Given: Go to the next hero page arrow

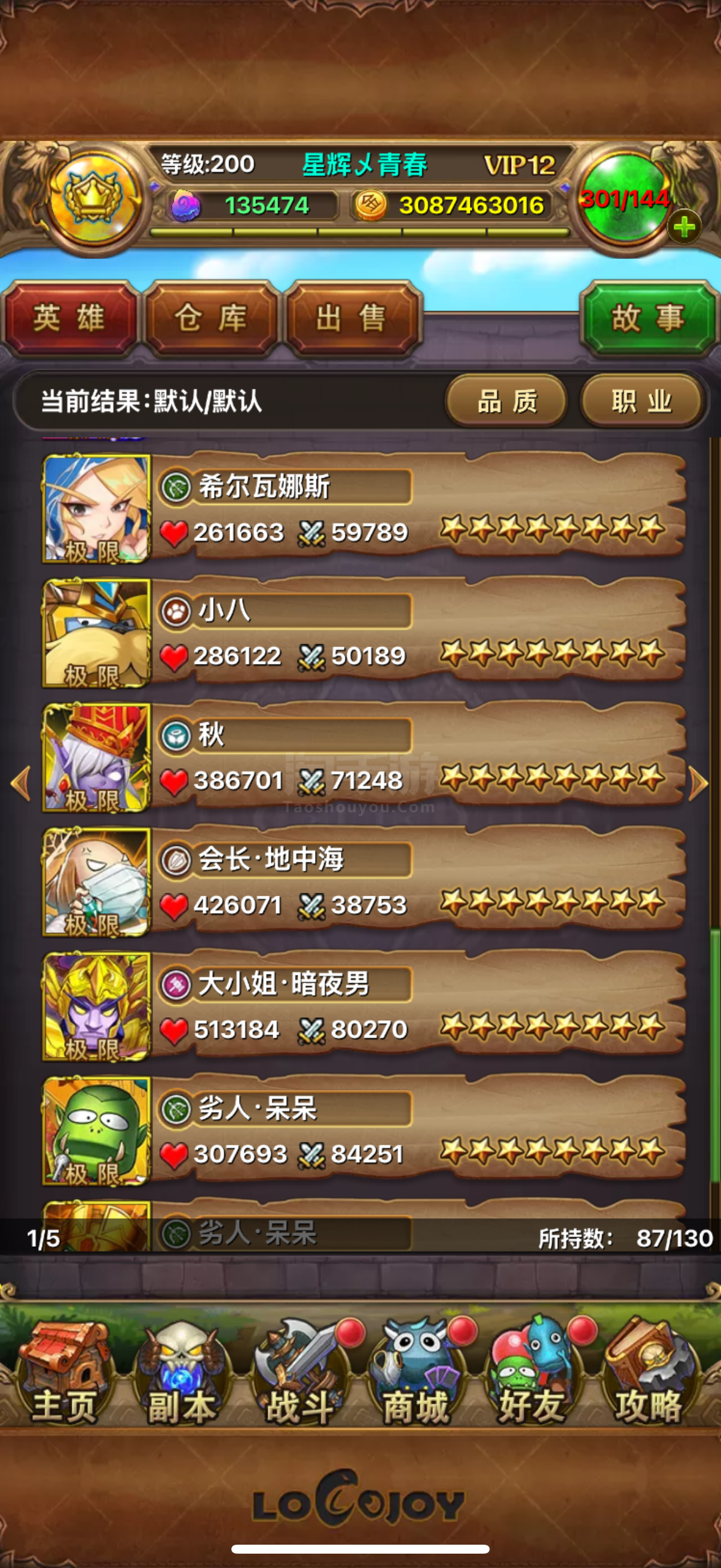Looking at the screenshot, I should click(x=698, y=783).
